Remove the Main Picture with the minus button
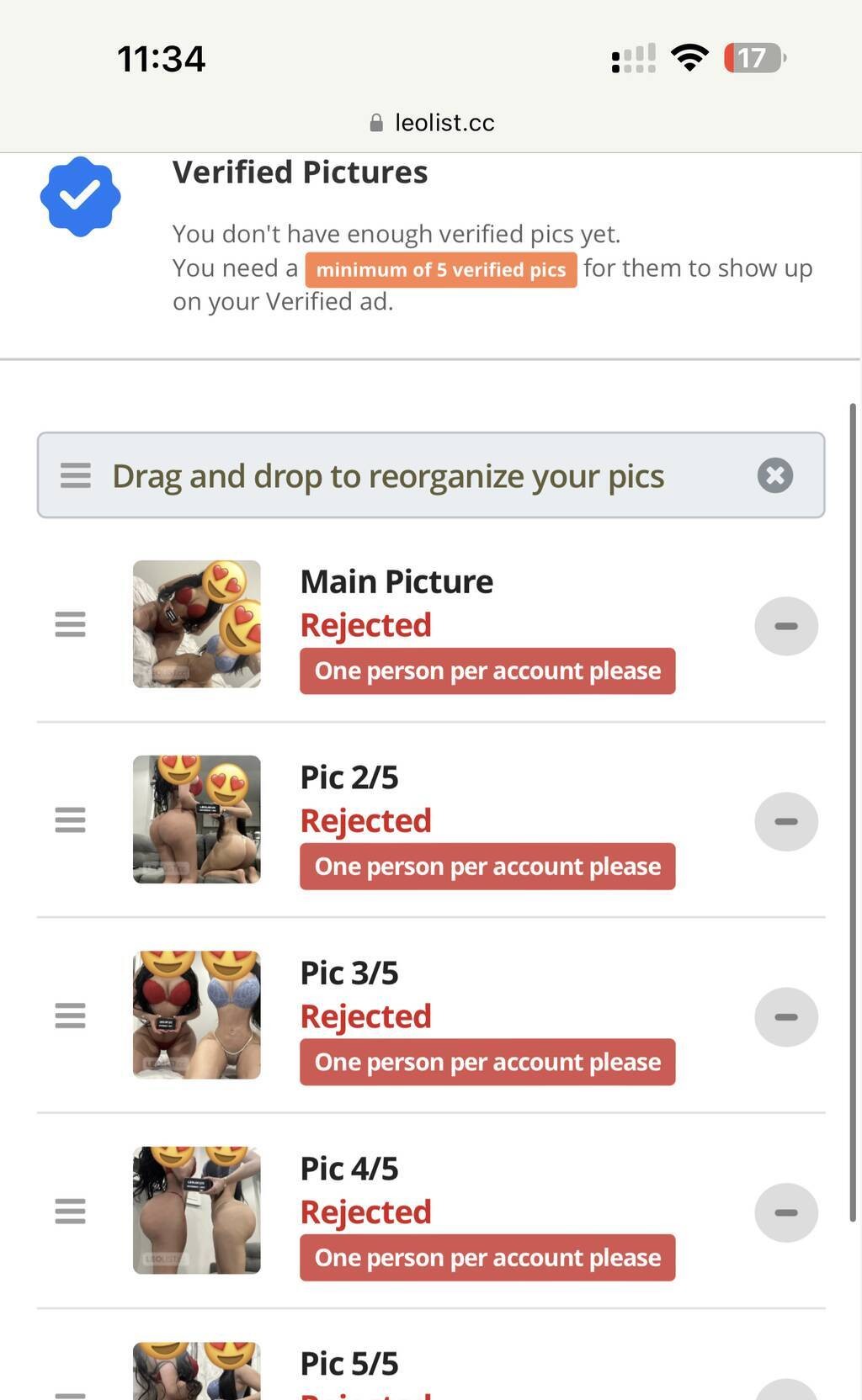The image size is (862, 1400). coord(785,626)
